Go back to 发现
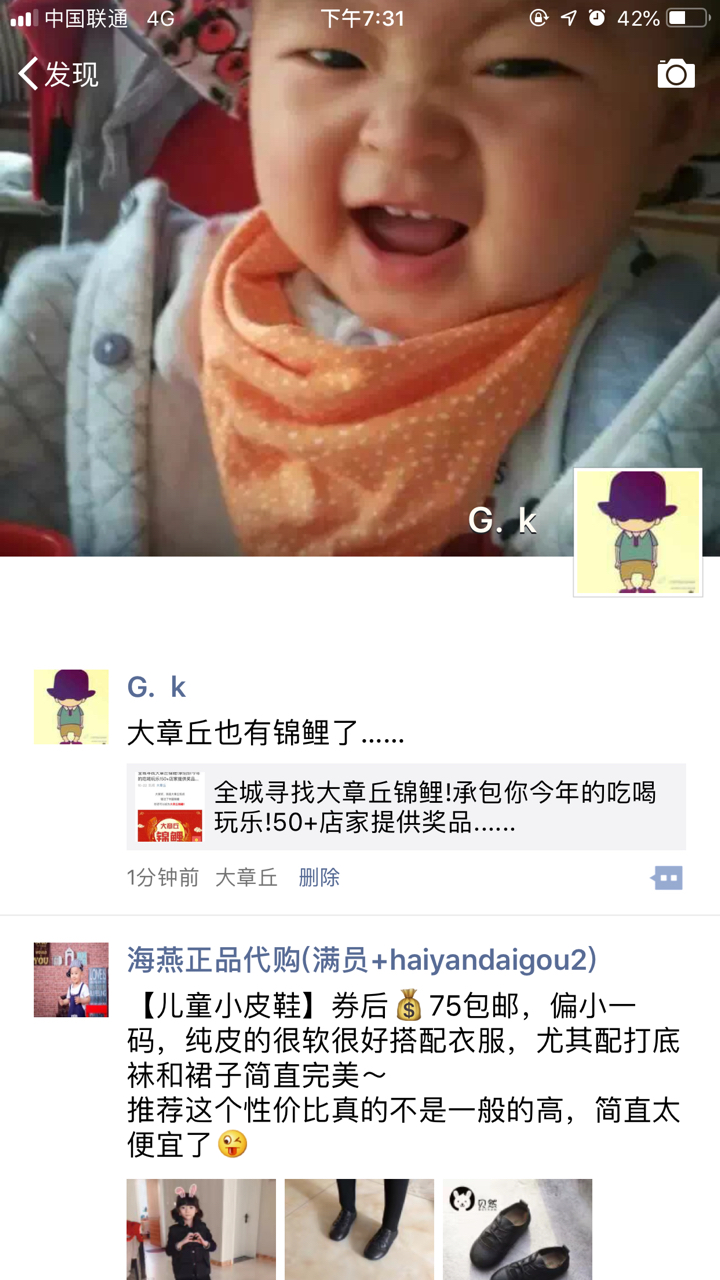 [x=58, y=74]
